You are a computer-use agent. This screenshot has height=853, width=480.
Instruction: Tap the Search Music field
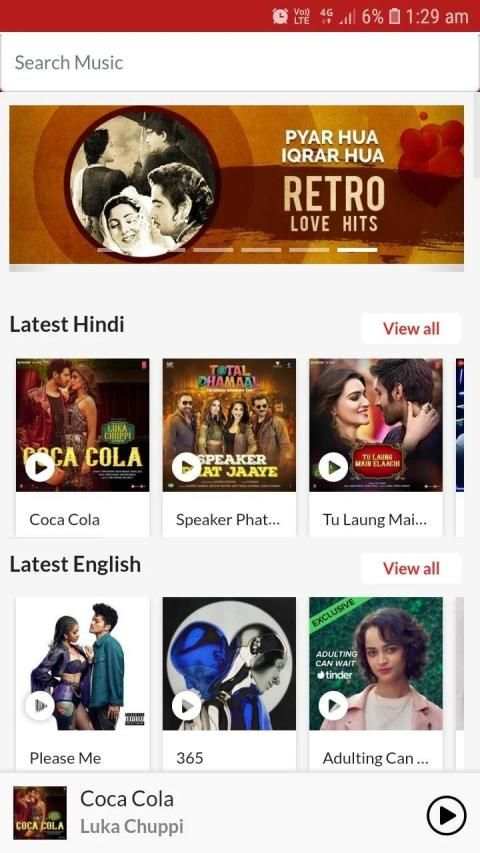click(x=239, y=62)
